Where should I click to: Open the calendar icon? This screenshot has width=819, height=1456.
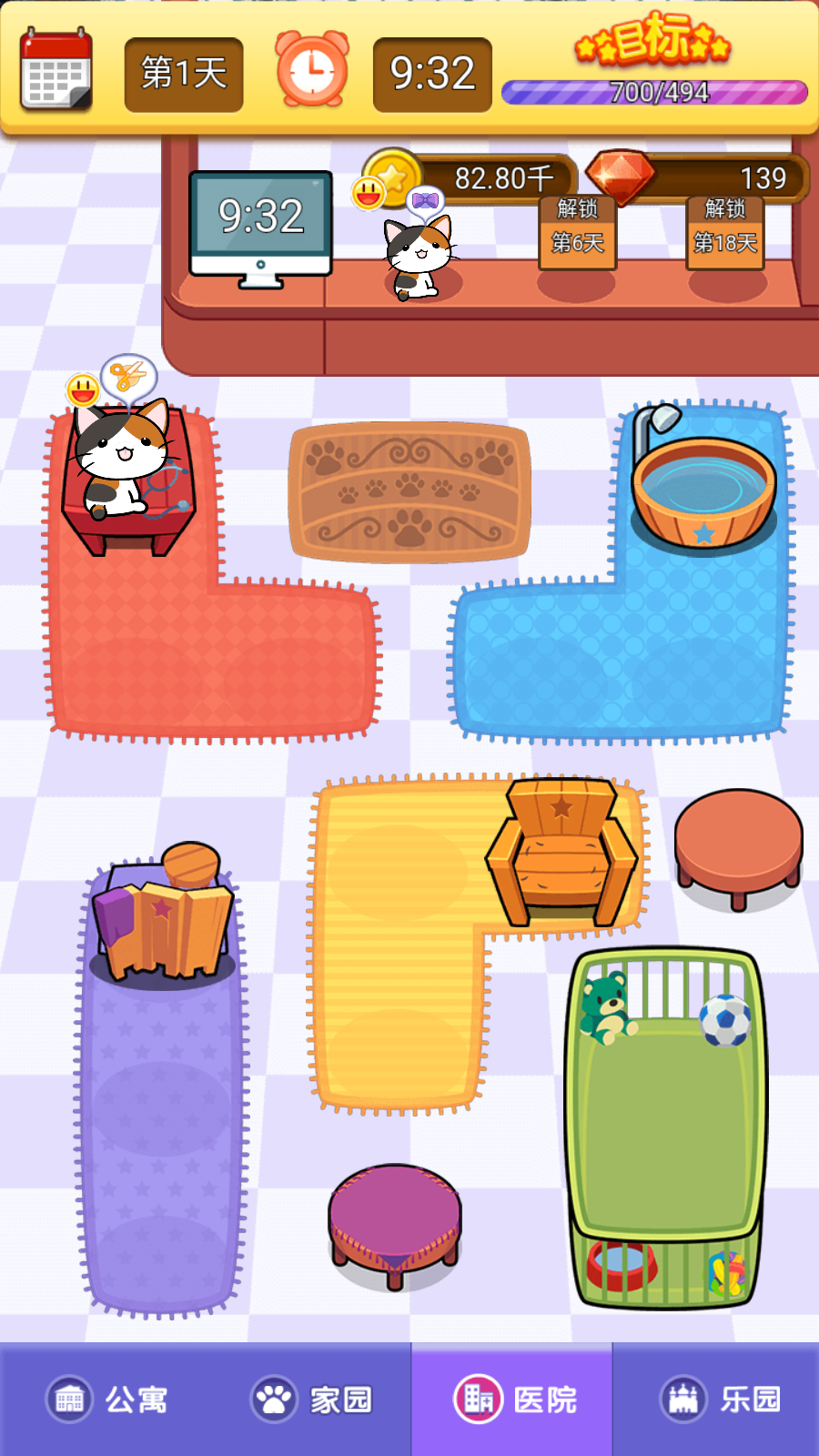coord(56,71)
